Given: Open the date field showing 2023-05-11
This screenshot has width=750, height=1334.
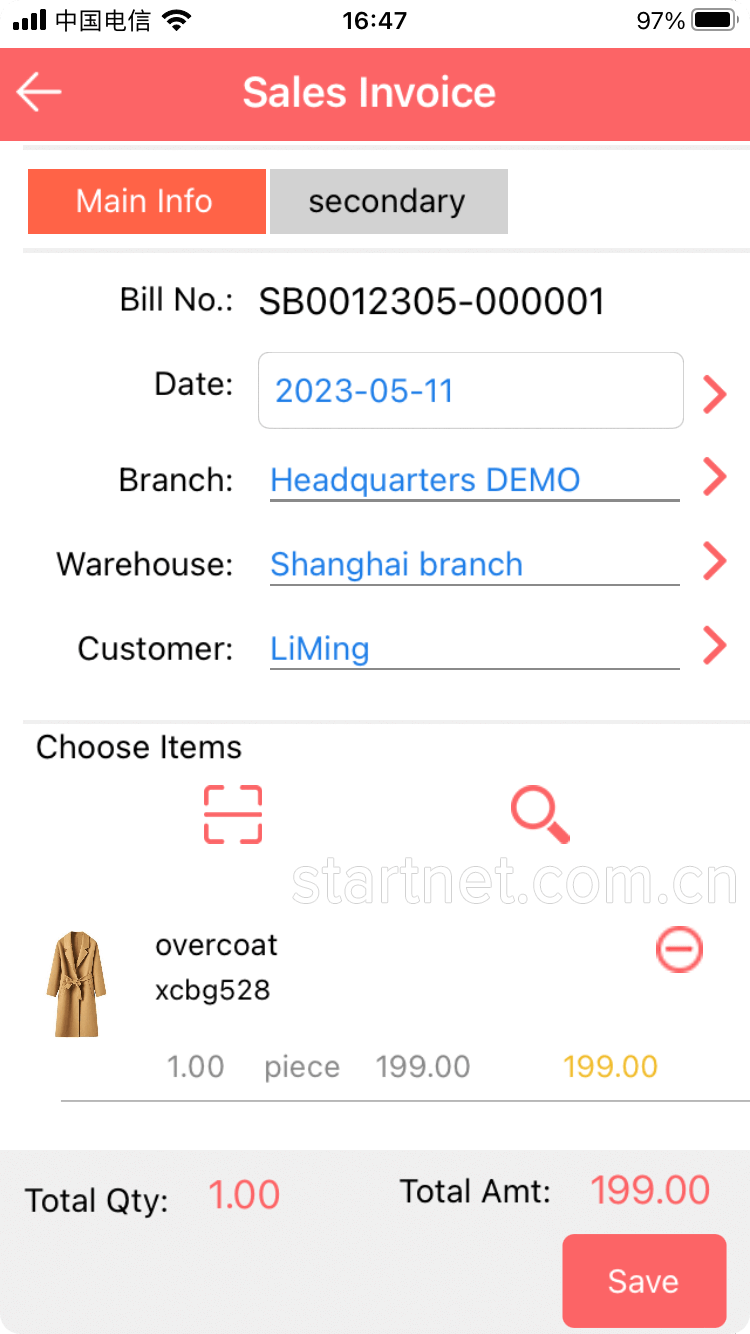Looking at the screenshot, I should pos(470,390).
